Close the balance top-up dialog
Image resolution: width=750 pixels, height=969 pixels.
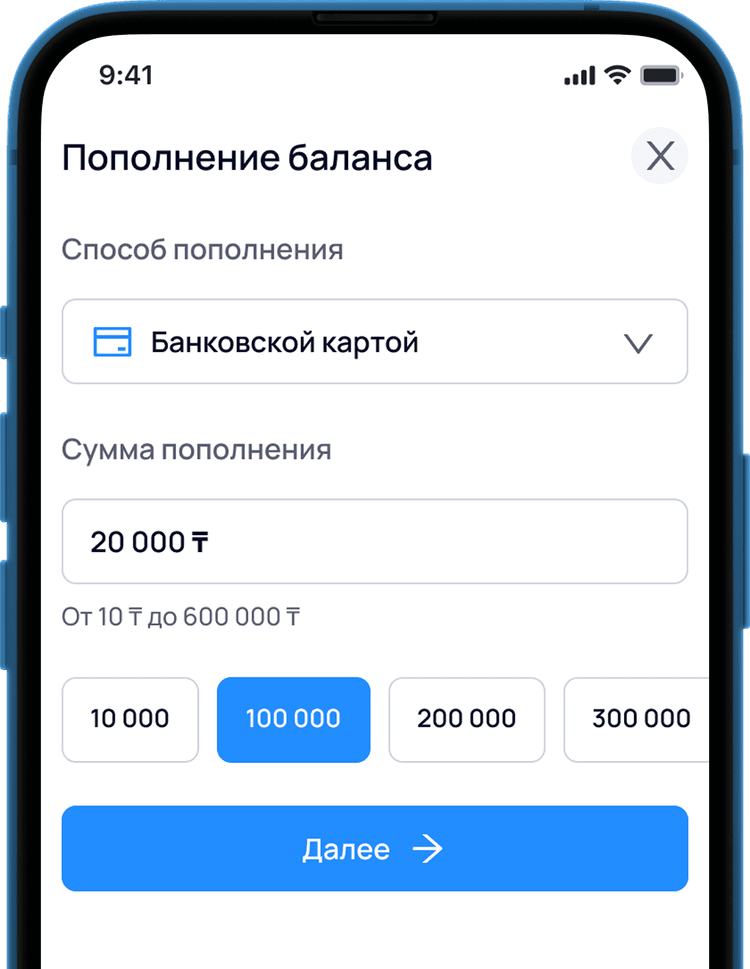pyautogui.click(x=659, y=156)
